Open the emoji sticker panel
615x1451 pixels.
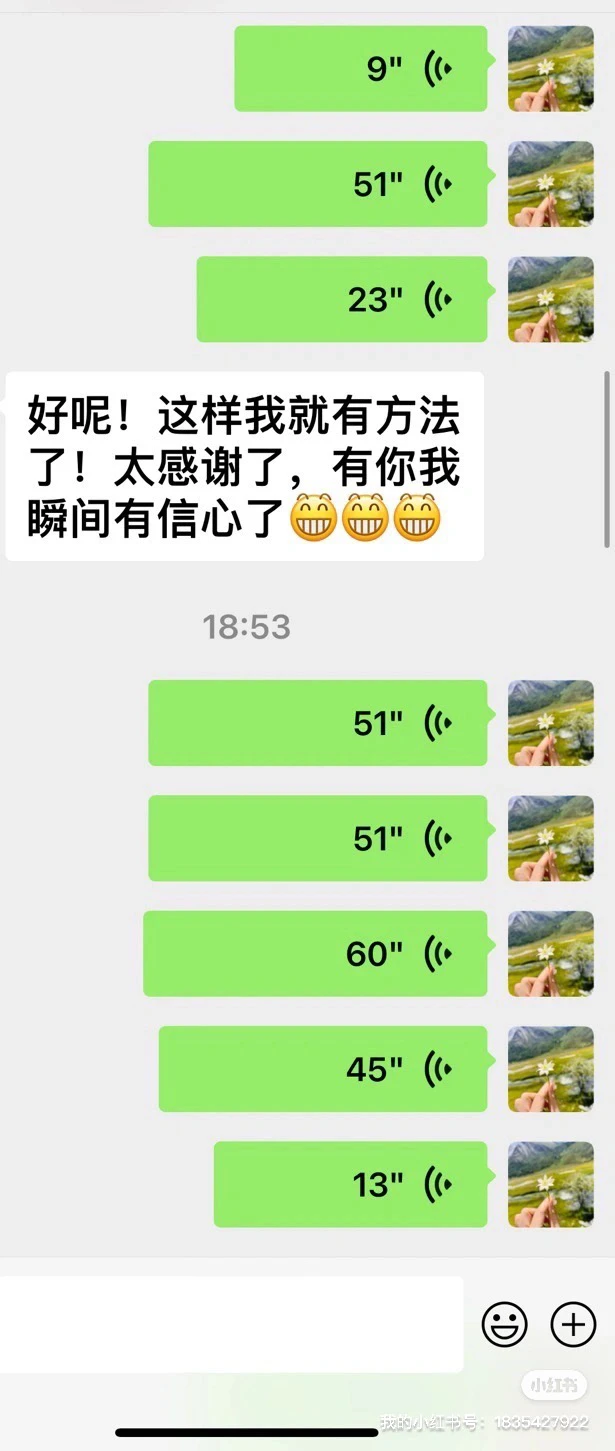tap(504, 1324)
